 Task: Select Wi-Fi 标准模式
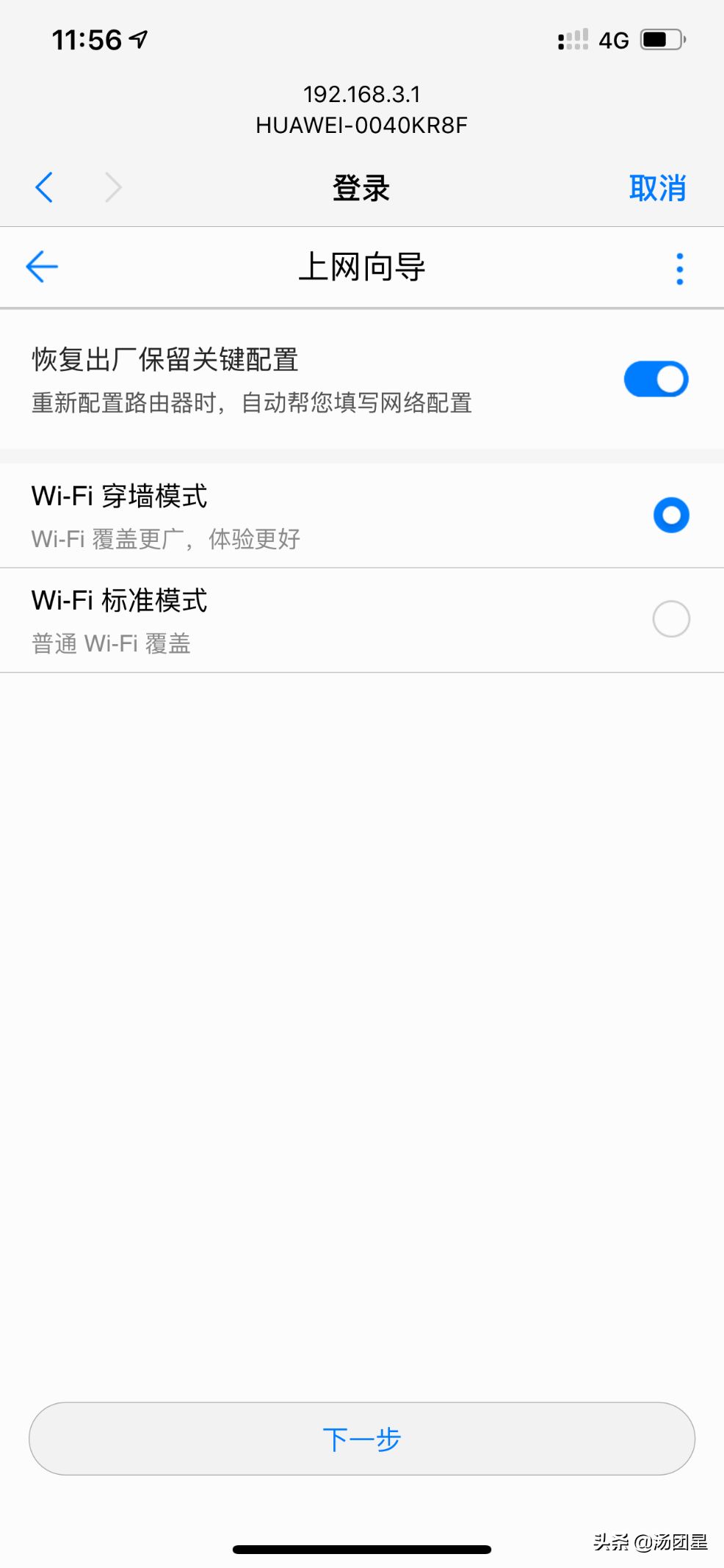362,620
